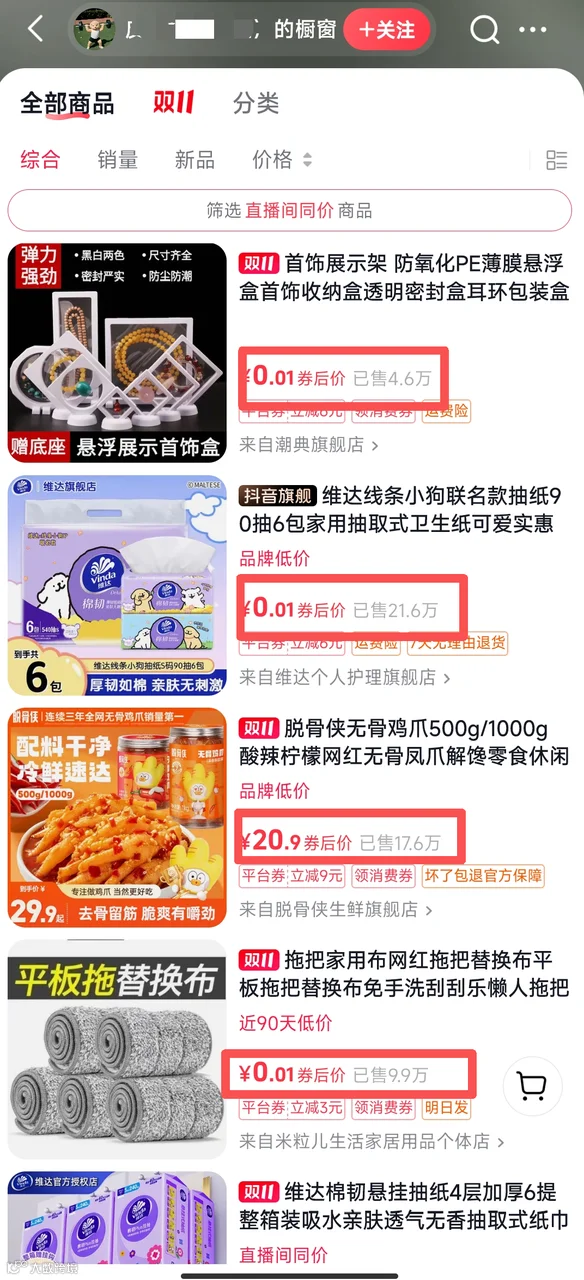Open the floating shopping cart button
Viewport: 584px width, 1280px height.
(x=533, y=1085)
